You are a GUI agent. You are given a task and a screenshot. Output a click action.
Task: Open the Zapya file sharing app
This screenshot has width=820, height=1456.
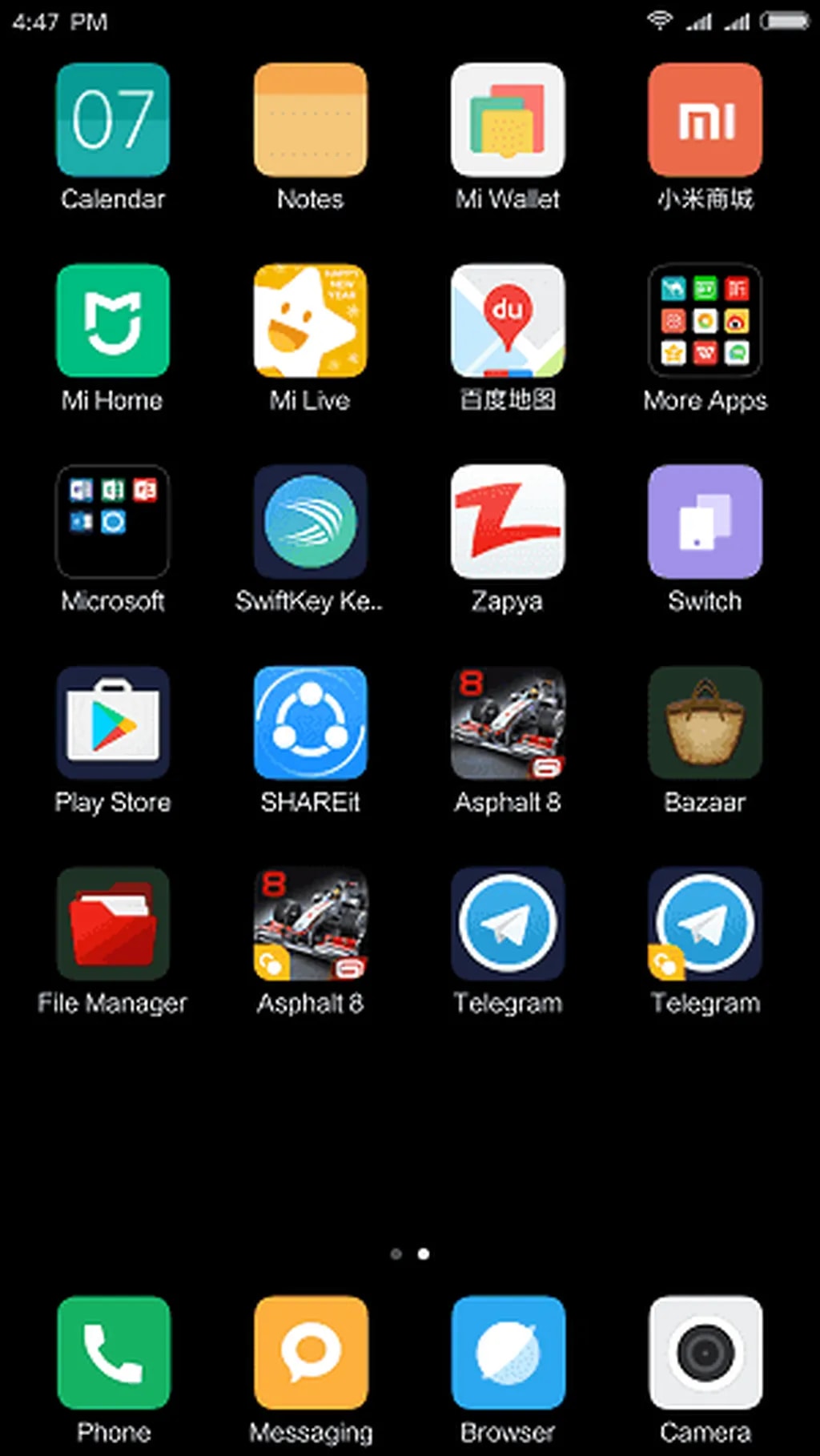pos(507,522)
